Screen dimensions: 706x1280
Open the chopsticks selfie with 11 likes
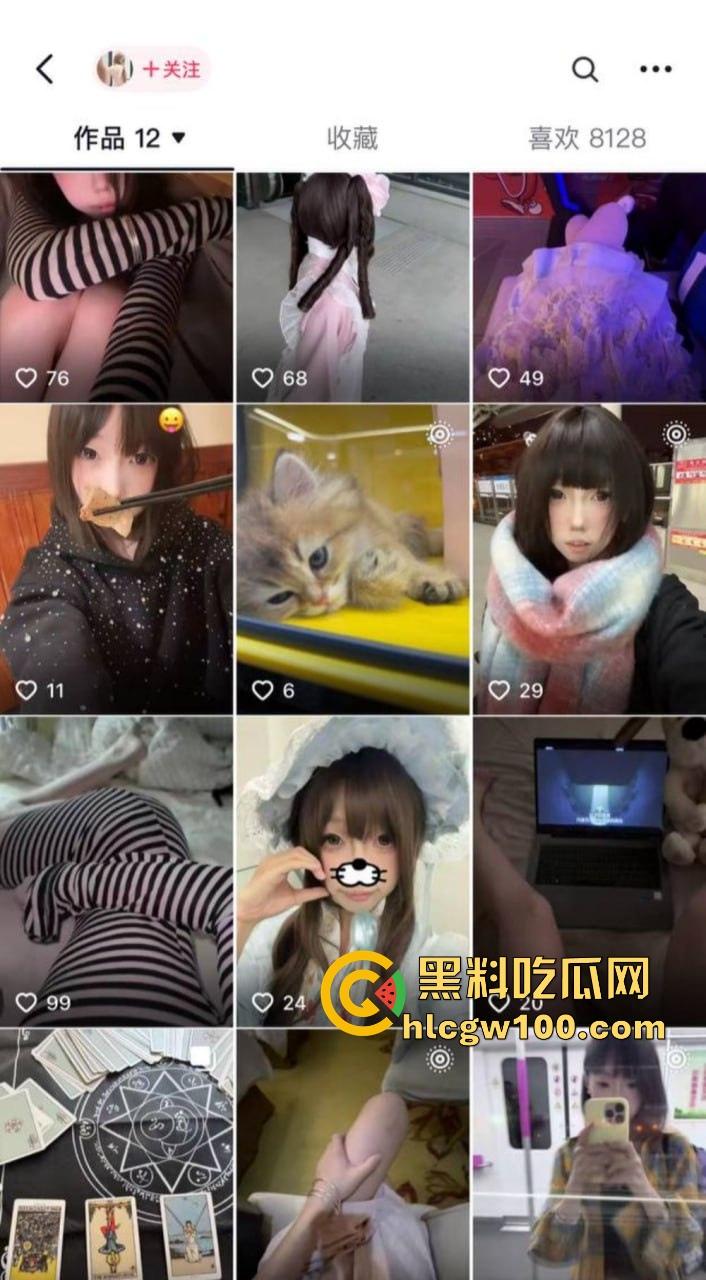tap(116, 558)
